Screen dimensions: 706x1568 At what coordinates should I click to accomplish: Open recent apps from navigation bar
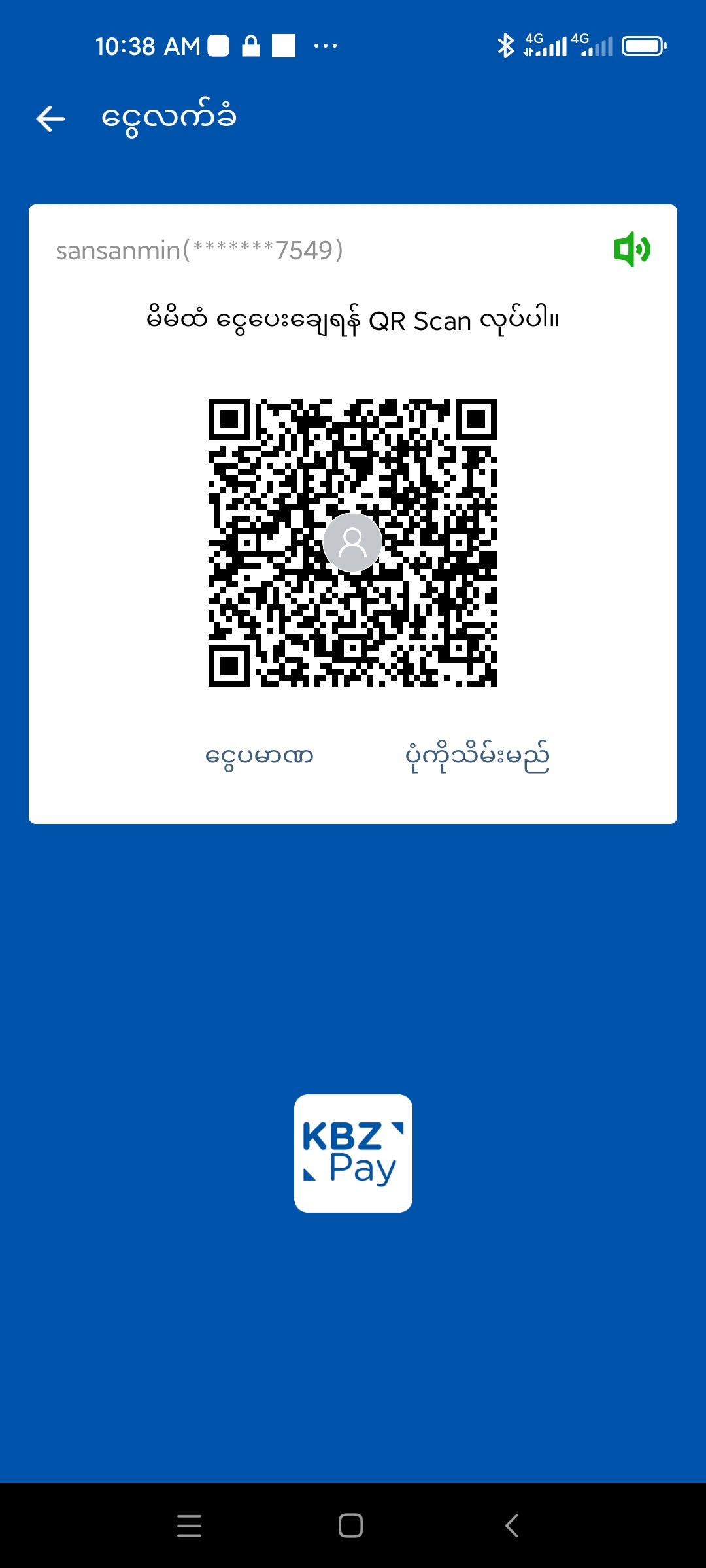coord(189,1526)
